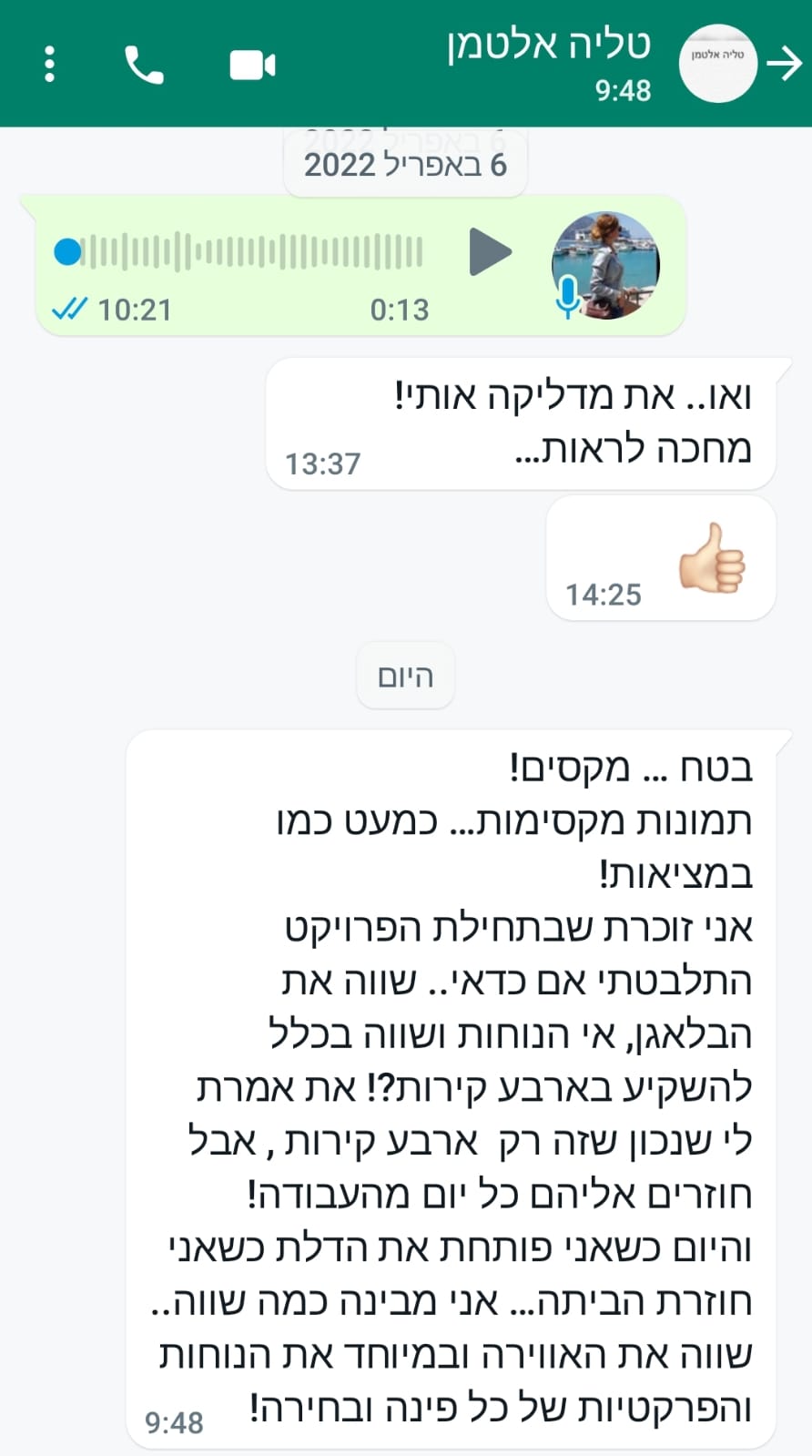Viewport: 812px width, 1456px height.
Task: Open the three-dot overflow menu
Action: click(x=49, y=65)
